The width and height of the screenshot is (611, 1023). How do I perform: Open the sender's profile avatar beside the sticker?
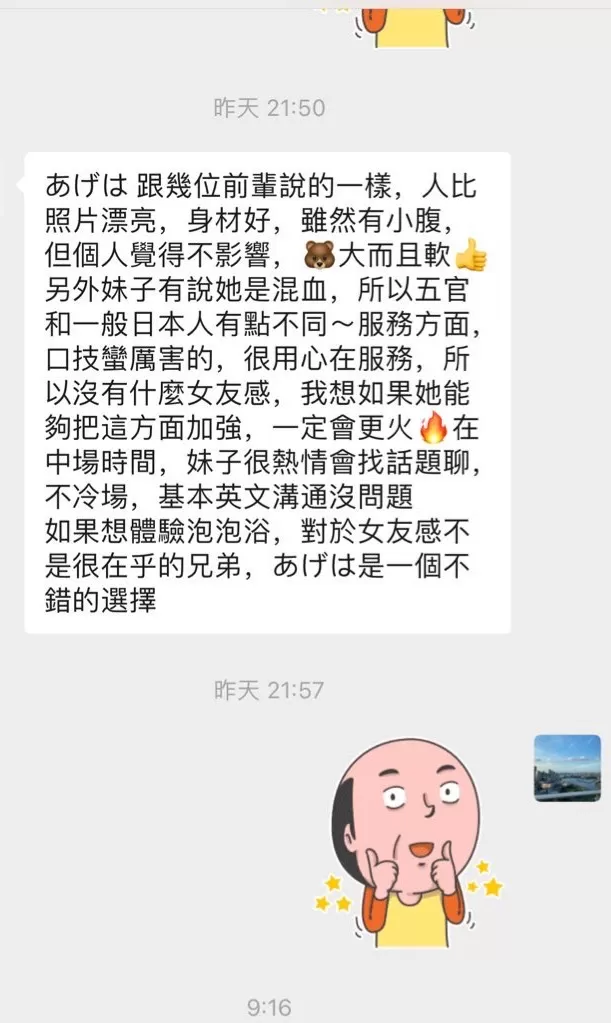[x=567, y=768]
